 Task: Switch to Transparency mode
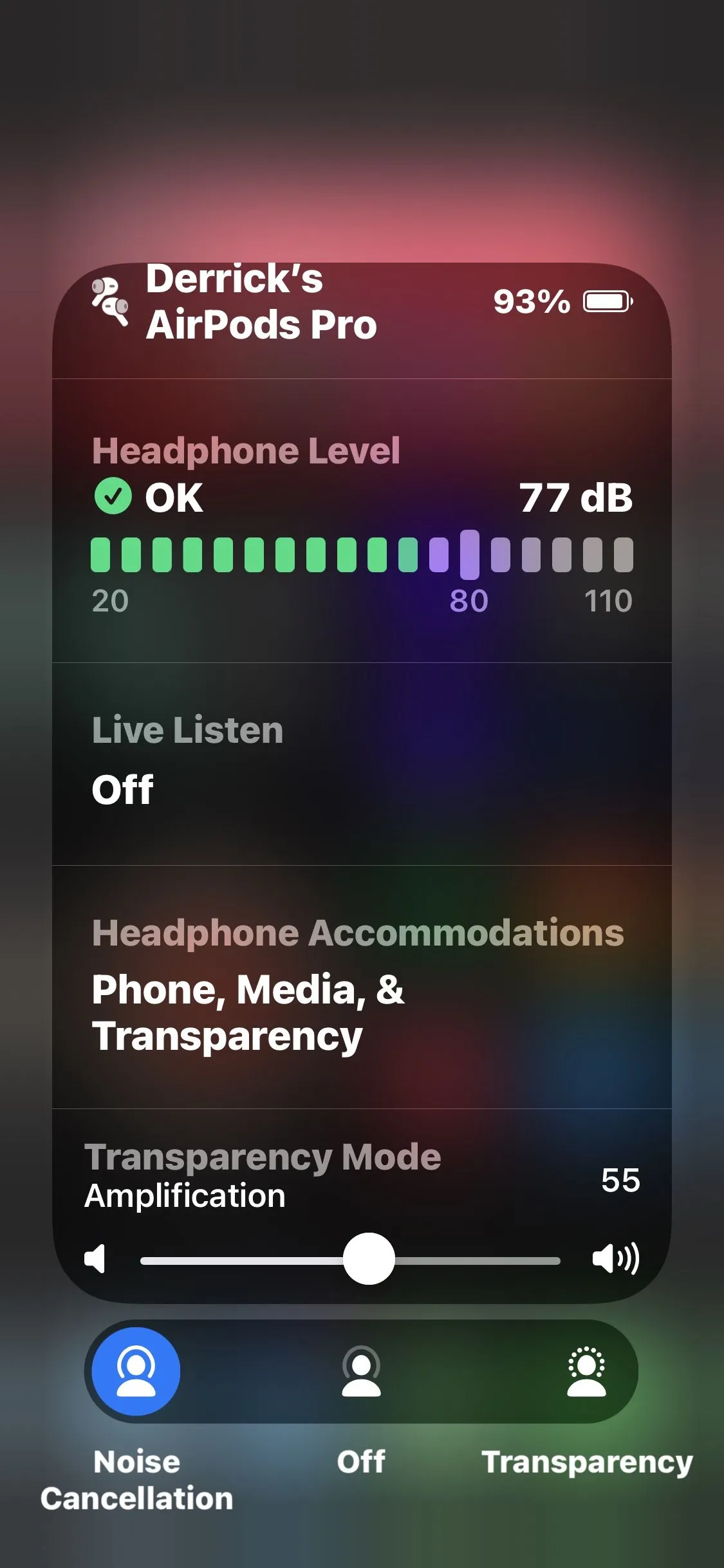click(586, 1371)
